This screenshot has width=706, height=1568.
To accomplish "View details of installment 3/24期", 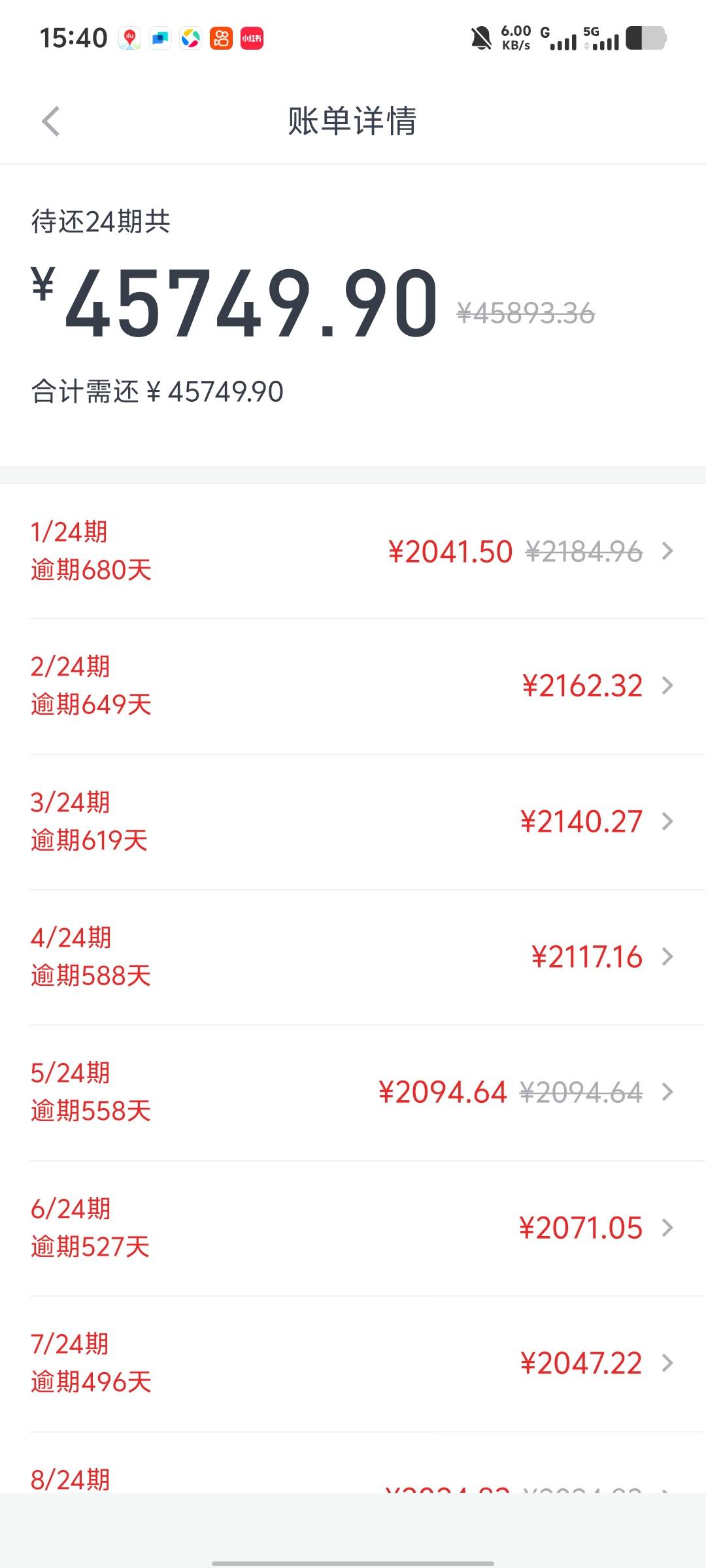I will click(x=353, y=822).
